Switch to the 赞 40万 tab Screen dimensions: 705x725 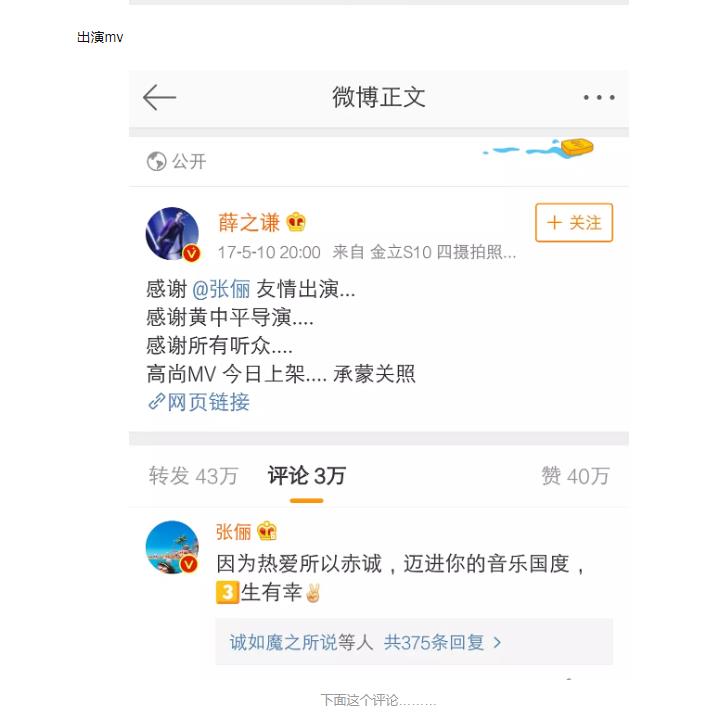(x=574, y=476)
